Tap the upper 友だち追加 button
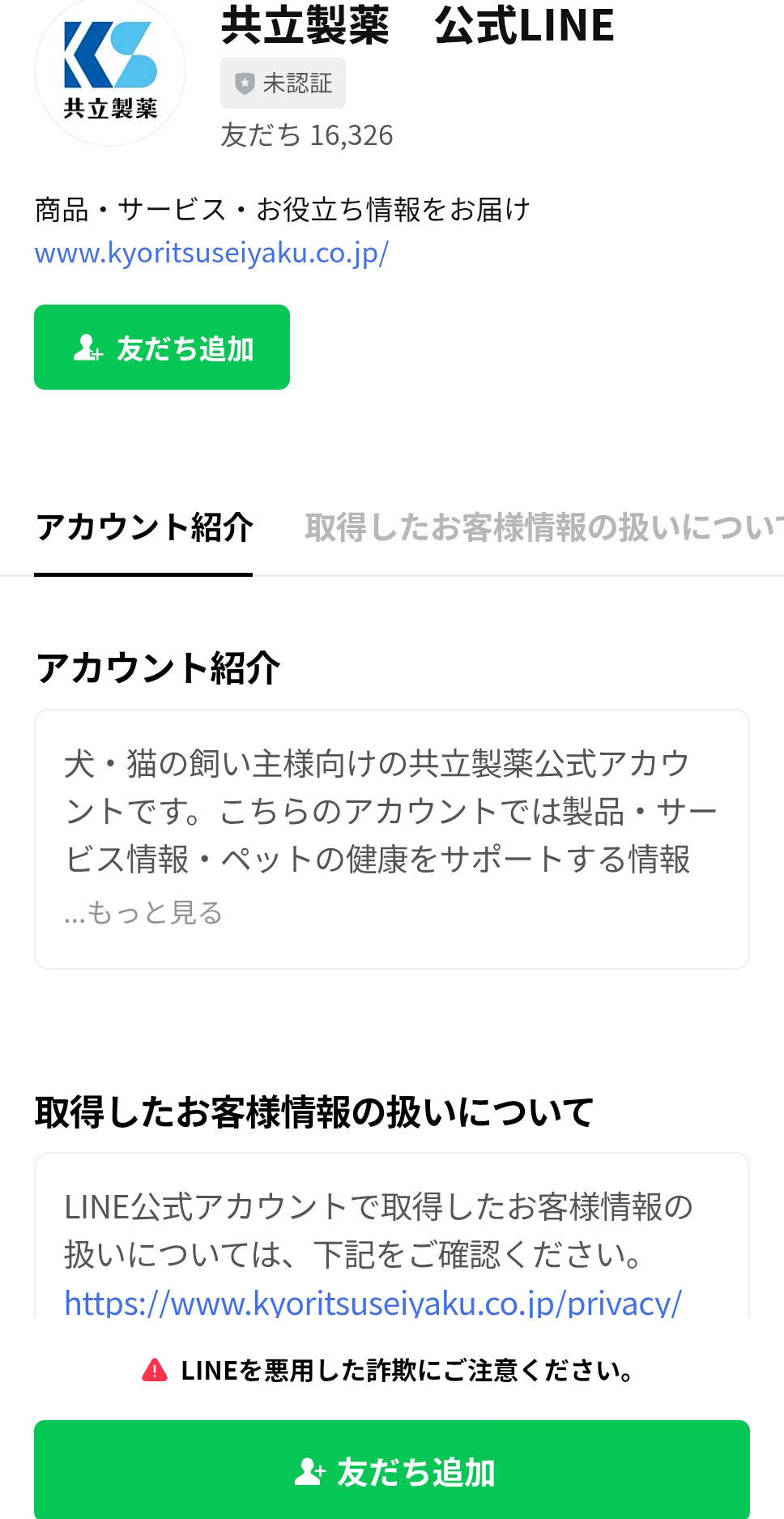The height and width of the screenshot is (1519, 784). (x=162, y=348)
